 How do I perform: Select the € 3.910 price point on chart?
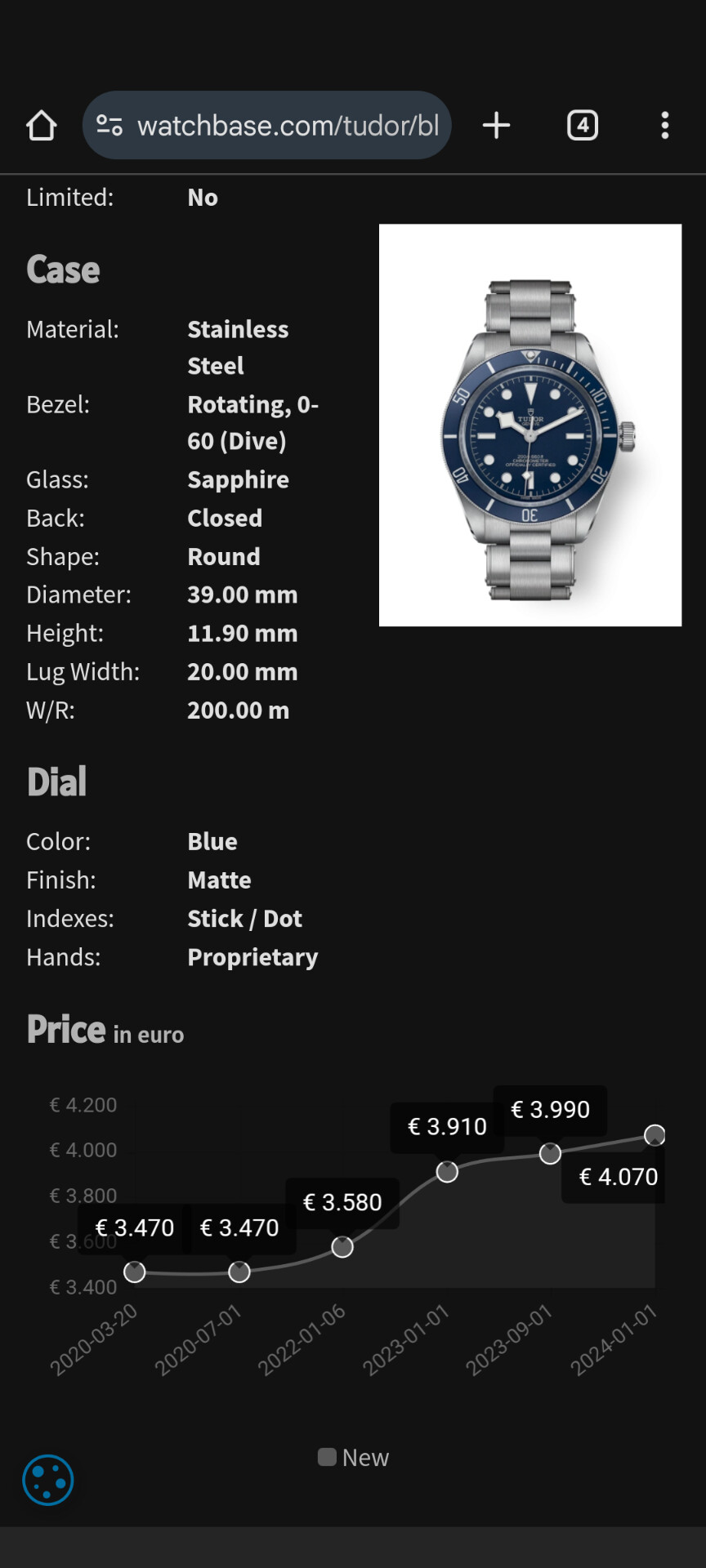[447, 1172]
